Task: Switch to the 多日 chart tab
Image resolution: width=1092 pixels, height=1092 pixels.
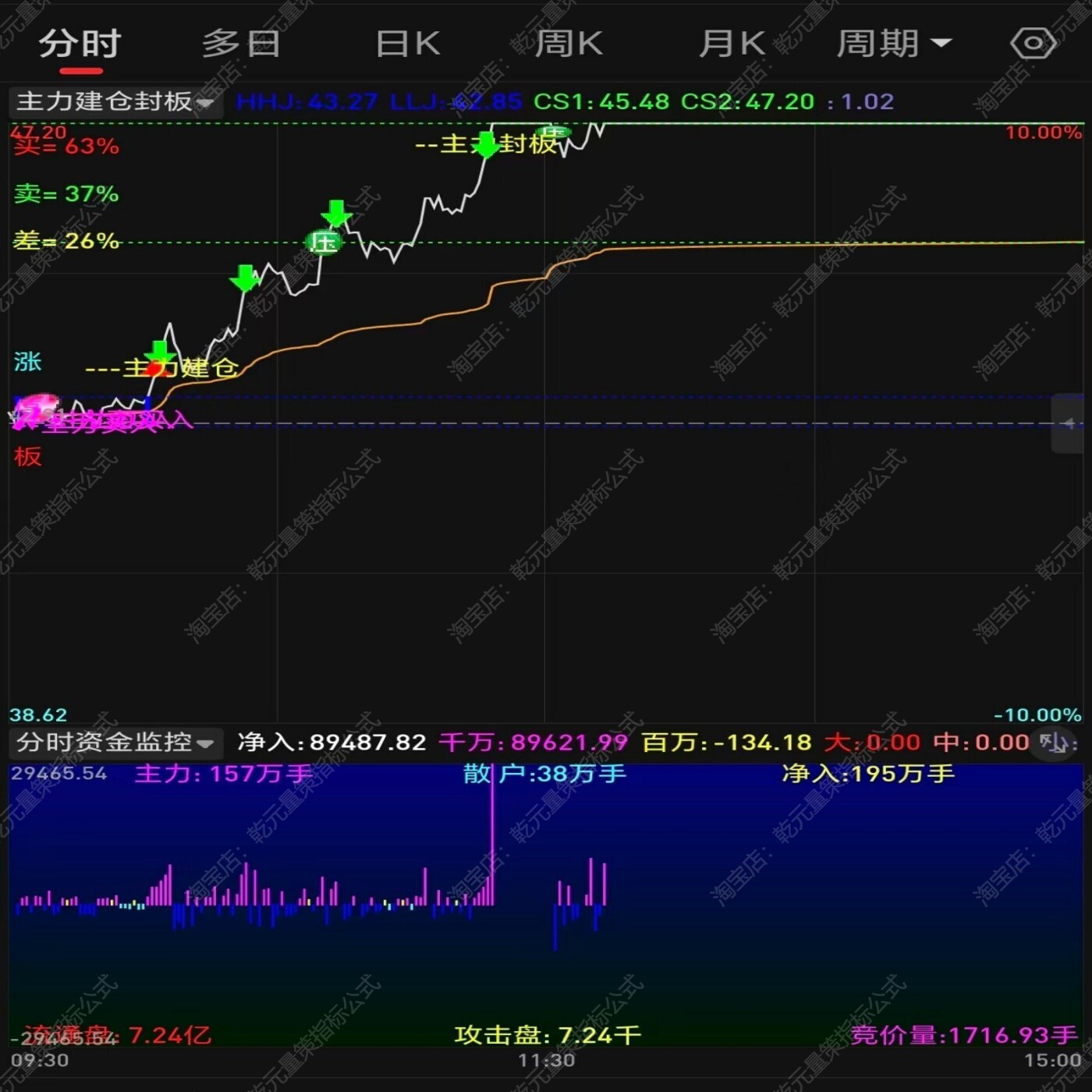Action: click(x=241, y=44)
